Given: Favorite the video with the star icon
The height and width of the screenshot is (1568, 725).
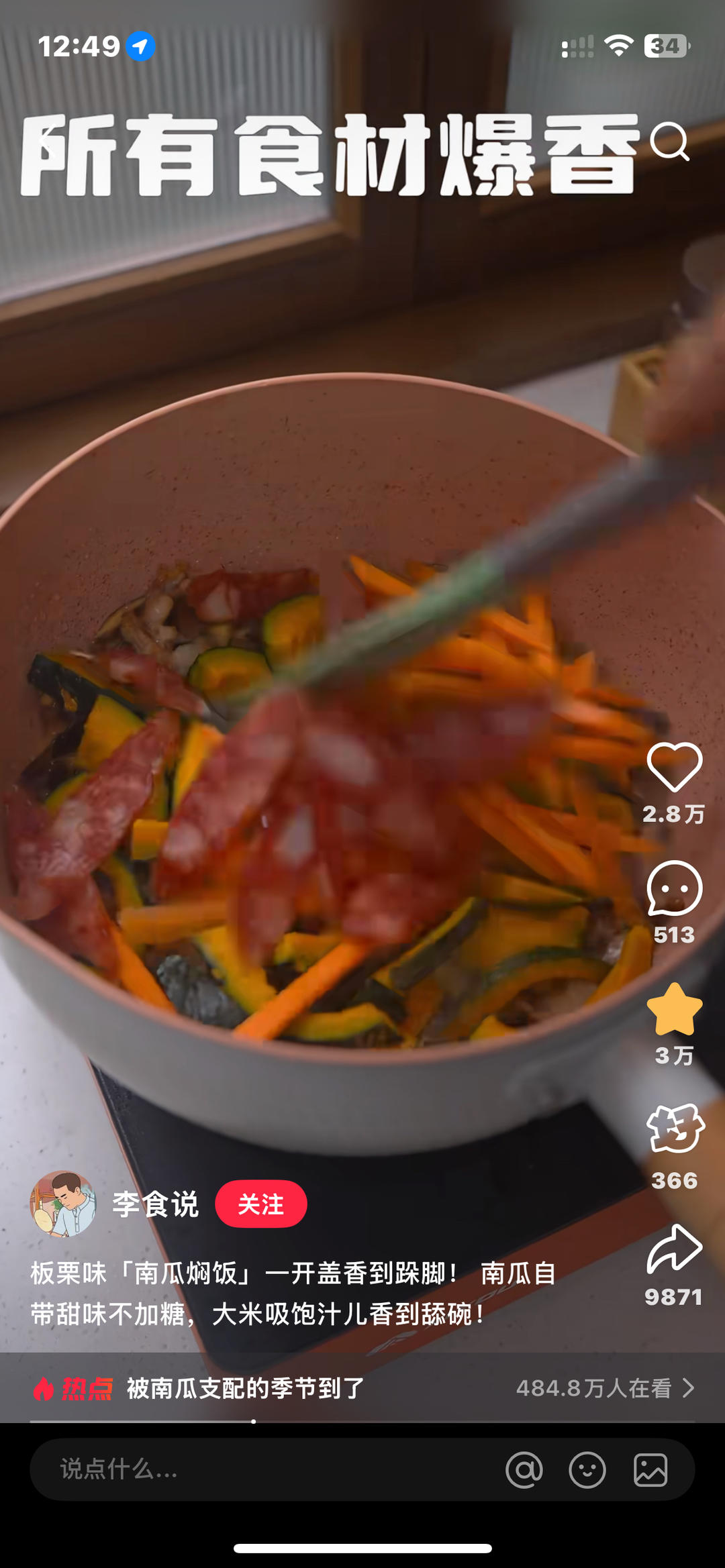Looking at the screenshot, I should coord(674,1009).
